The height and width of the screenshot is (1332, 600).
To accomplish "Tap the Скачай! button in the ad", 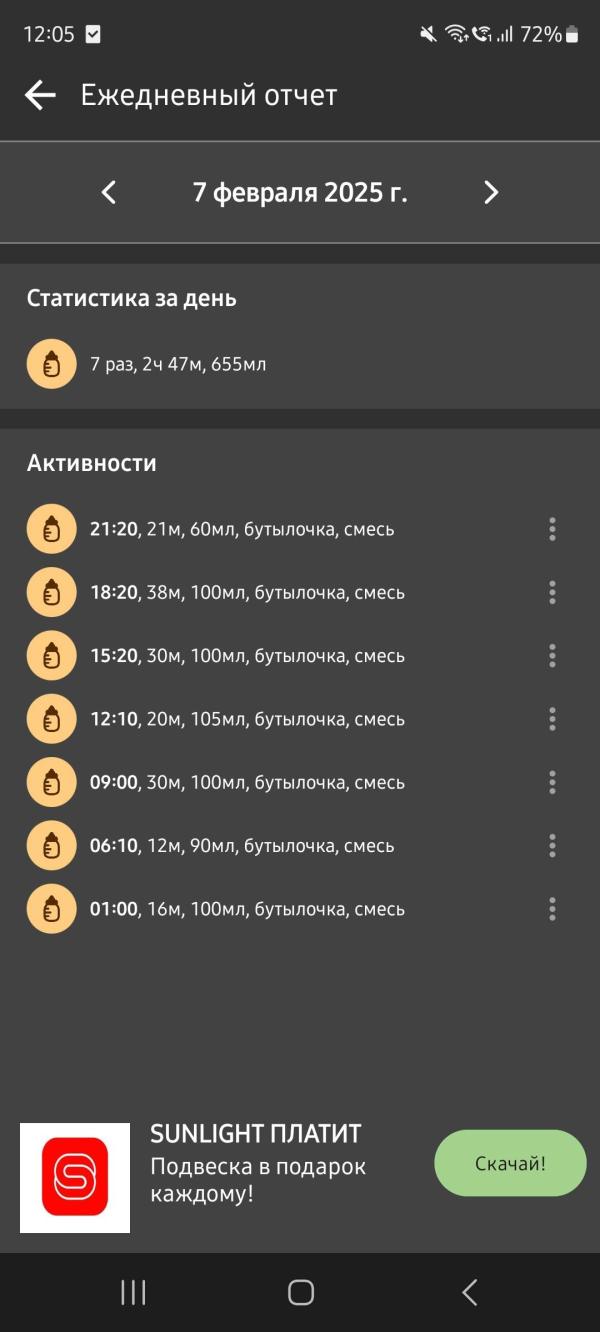I will tap(510, 1163).
